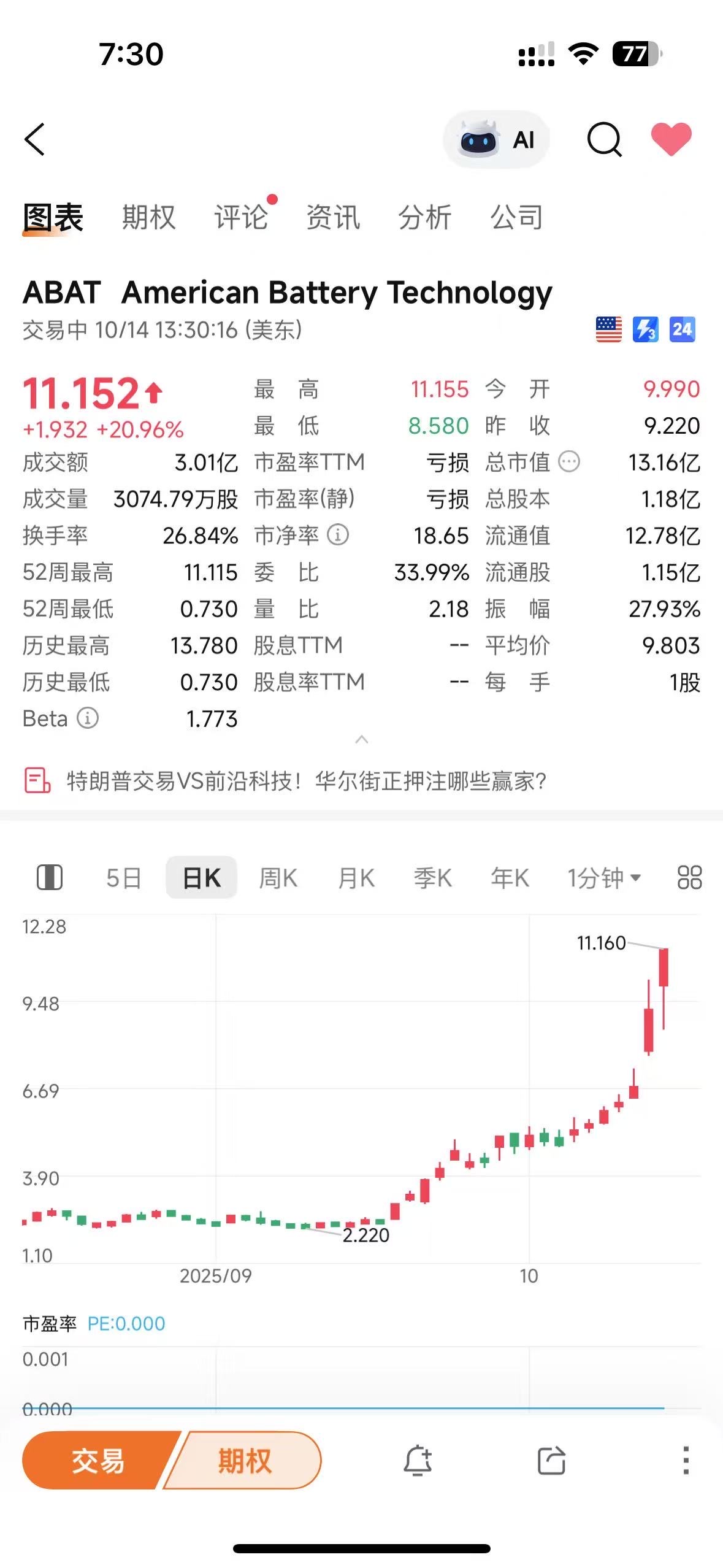
Task: Switch to the 期权 top tab
Action: [x=148, y=218]
